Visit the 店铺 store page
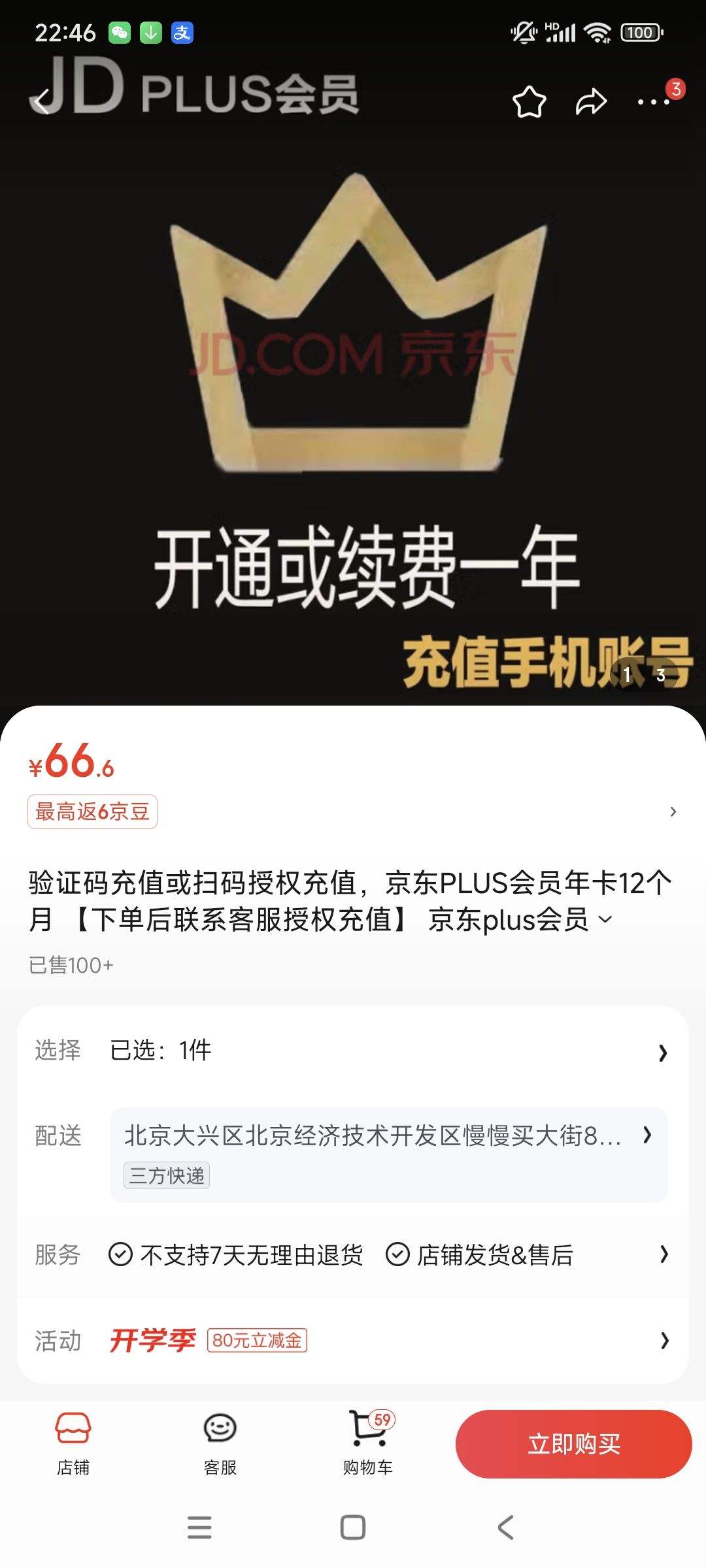The width and height of the screenshot is (706, 1568). point(73,1444)
